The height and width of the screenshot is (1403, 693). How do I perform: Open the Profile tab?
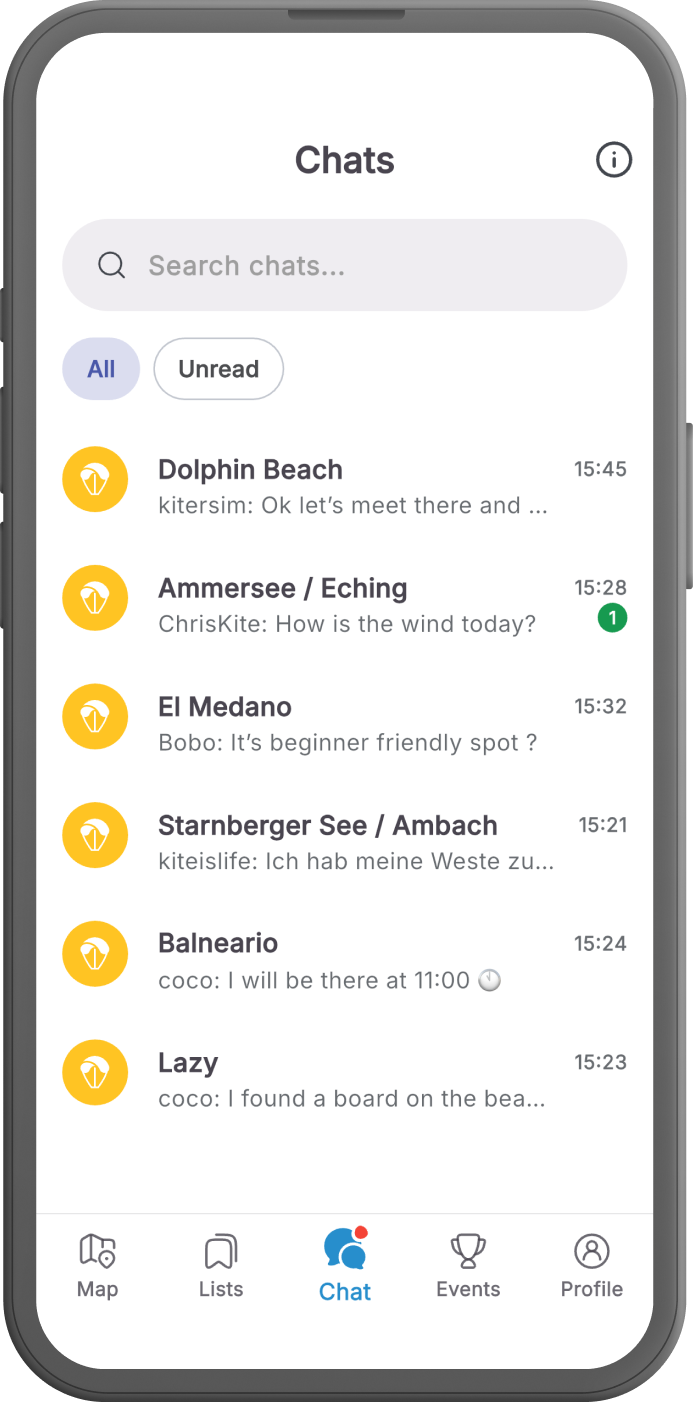pos(591,1266)
